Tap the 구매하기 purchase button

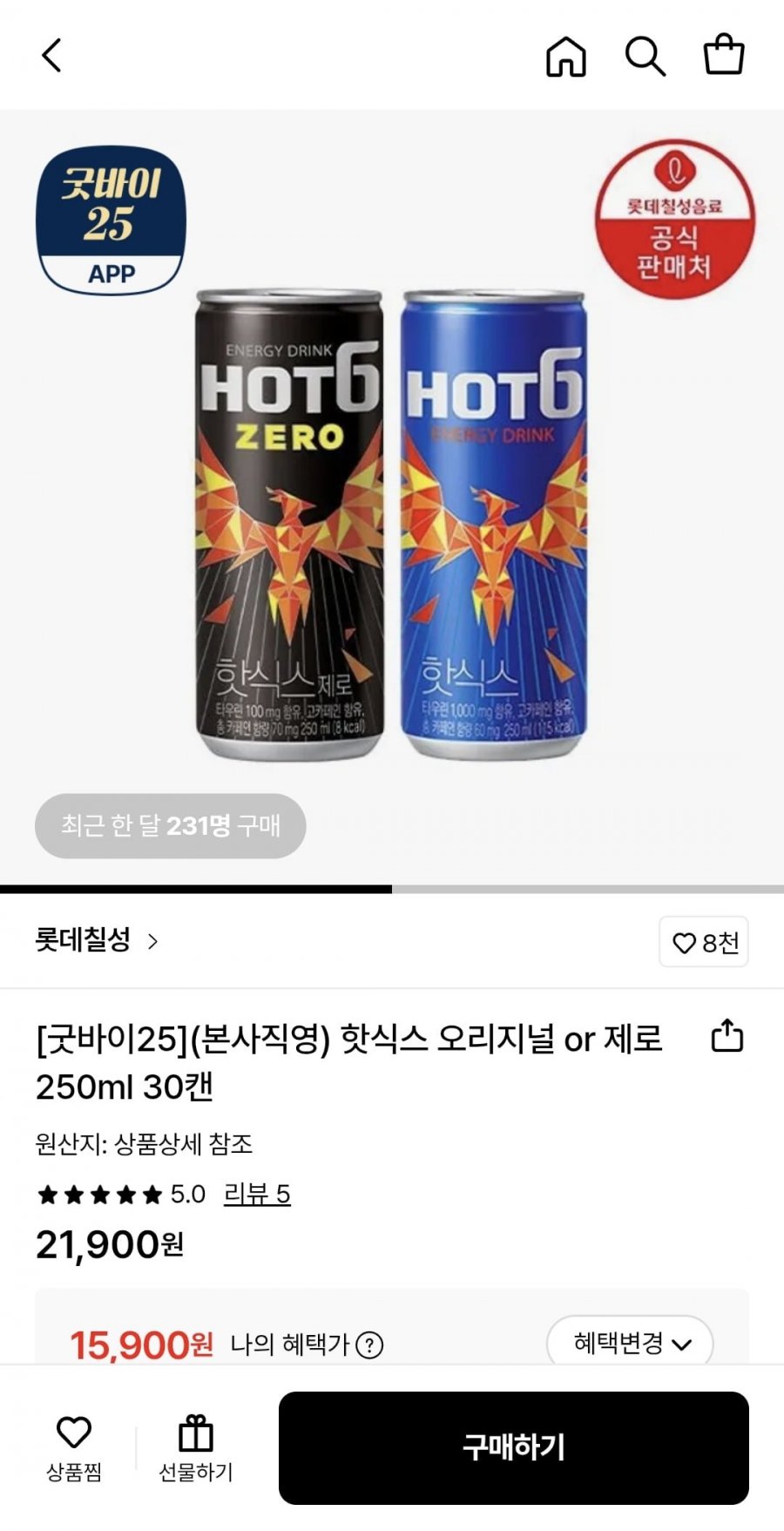point(513,1447)
